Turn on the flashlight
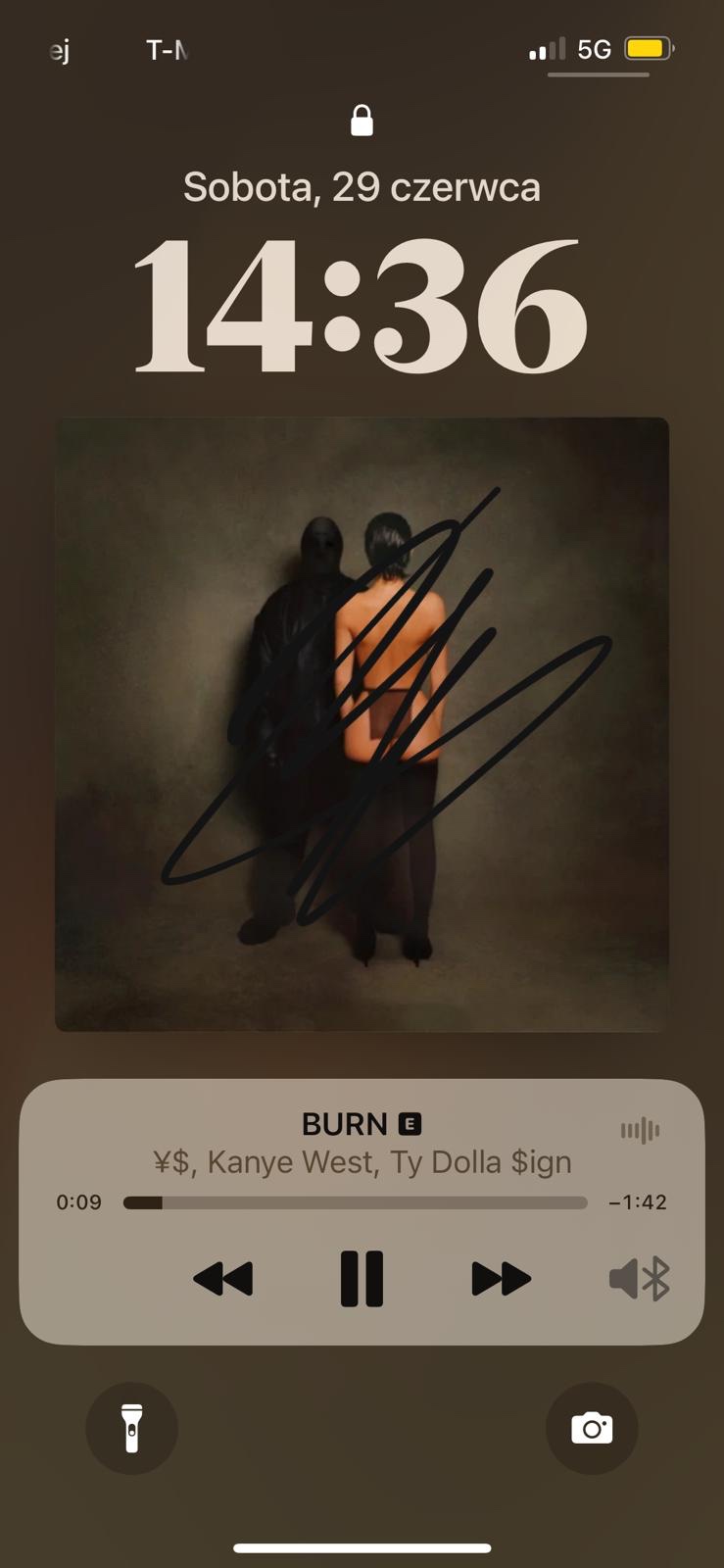This screenshot has width=724, height=1568. coord(131,1428)
